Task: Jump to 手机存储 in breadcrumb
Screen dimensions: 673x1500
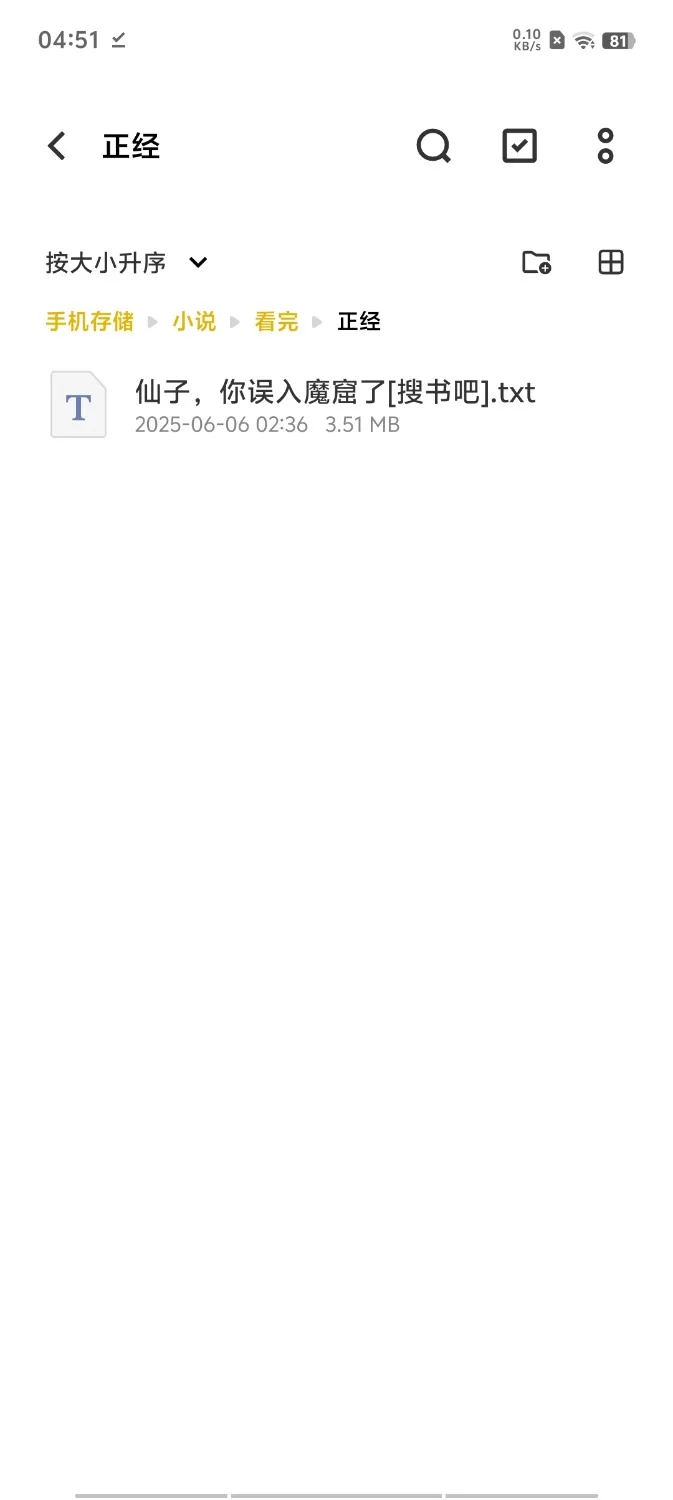Action: [x=89, y=321]
